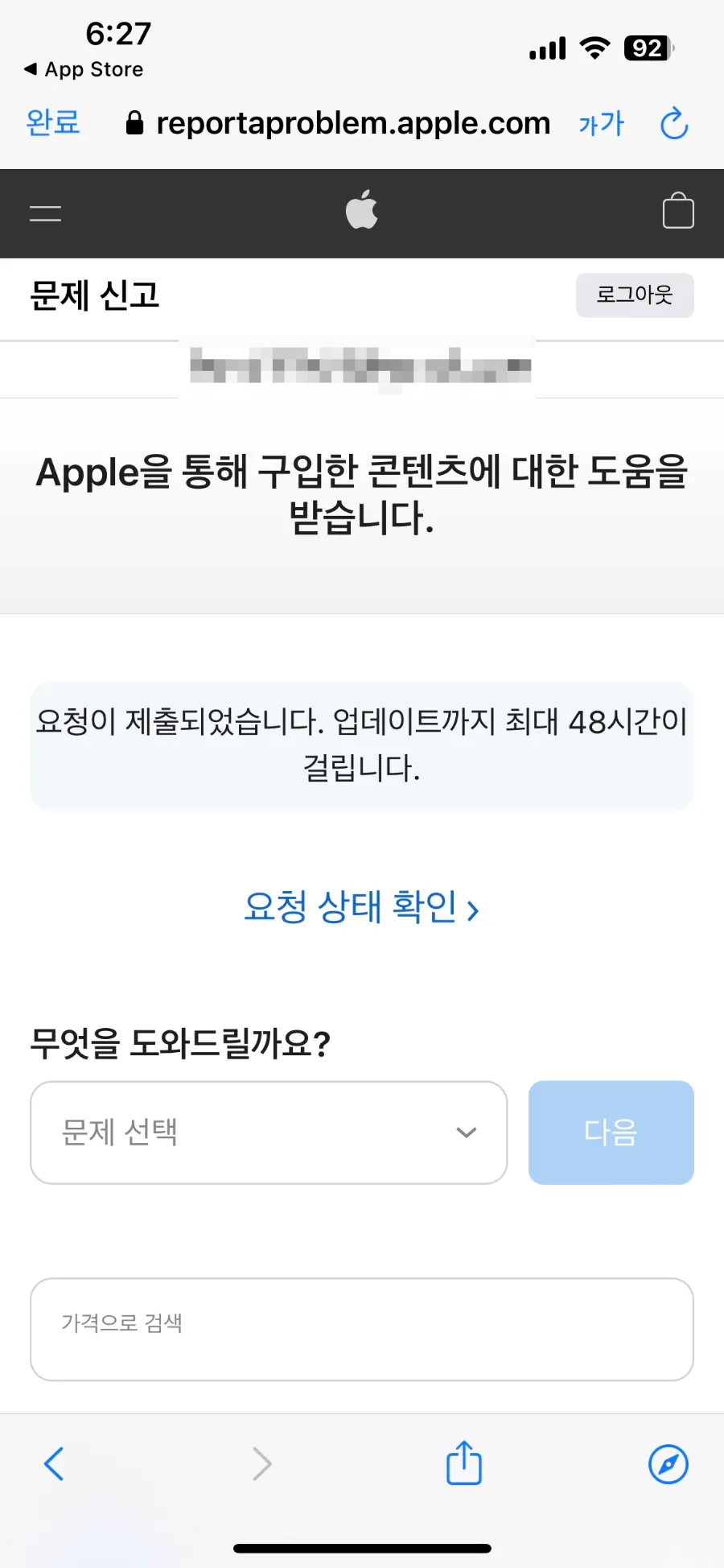Screen dimensions: 724x1568
Task: Reload the page with the refresh icon
Action: pos(674,124)
